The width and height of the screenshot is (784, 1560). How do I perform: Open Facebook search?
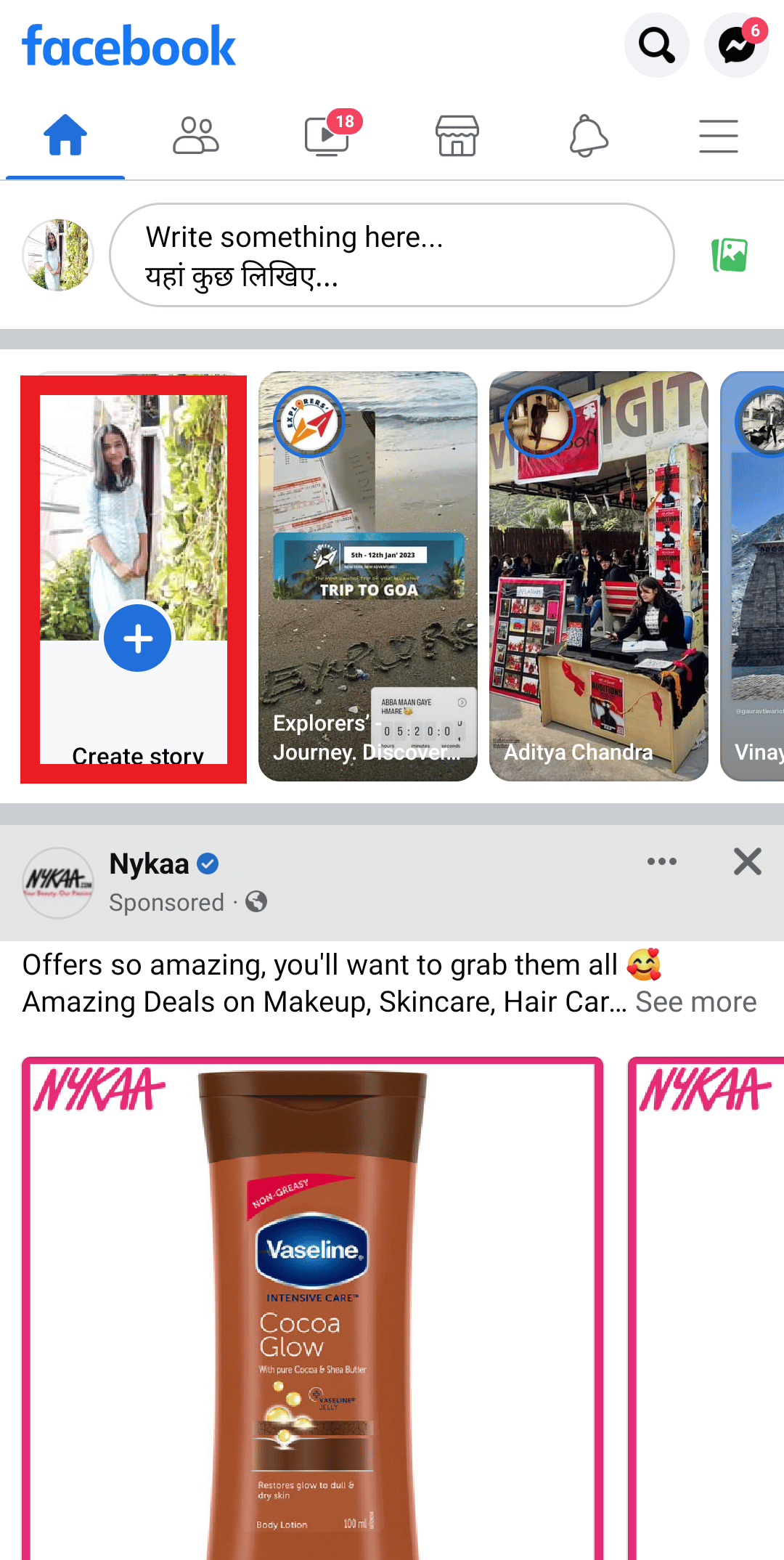click(656, 45)
